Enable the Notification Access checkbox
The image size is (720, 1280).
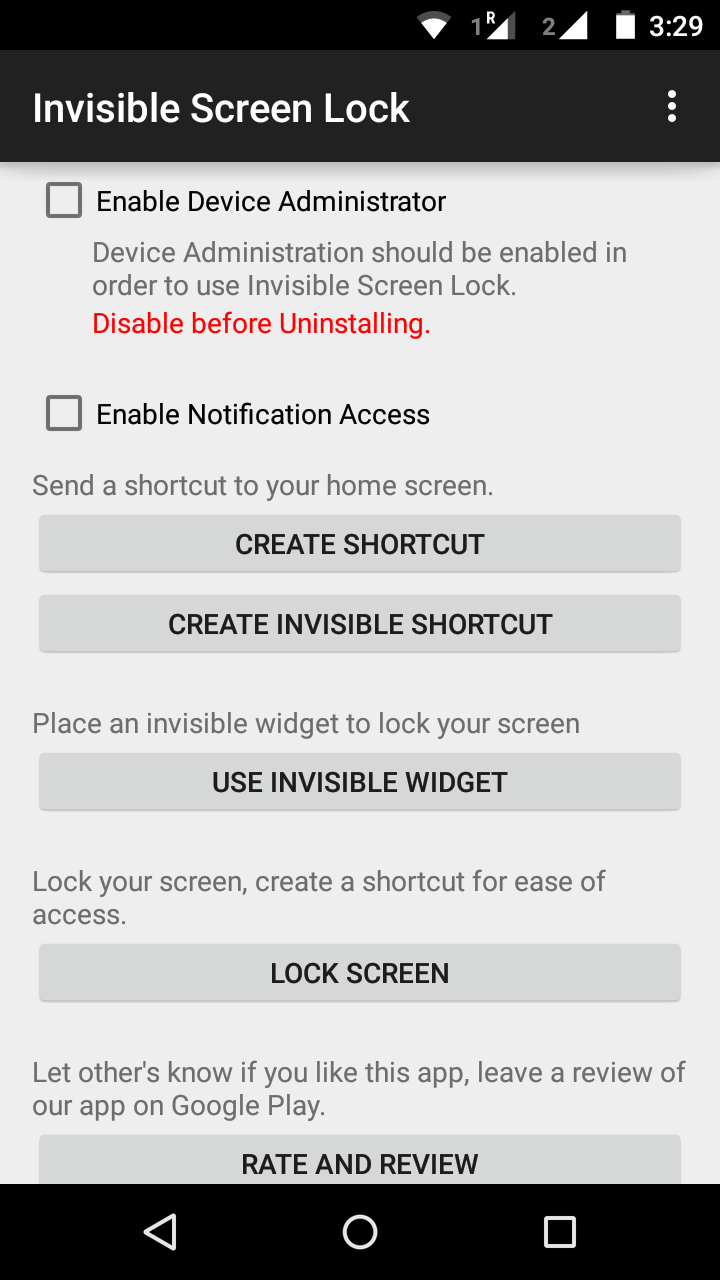pos(63,413)
